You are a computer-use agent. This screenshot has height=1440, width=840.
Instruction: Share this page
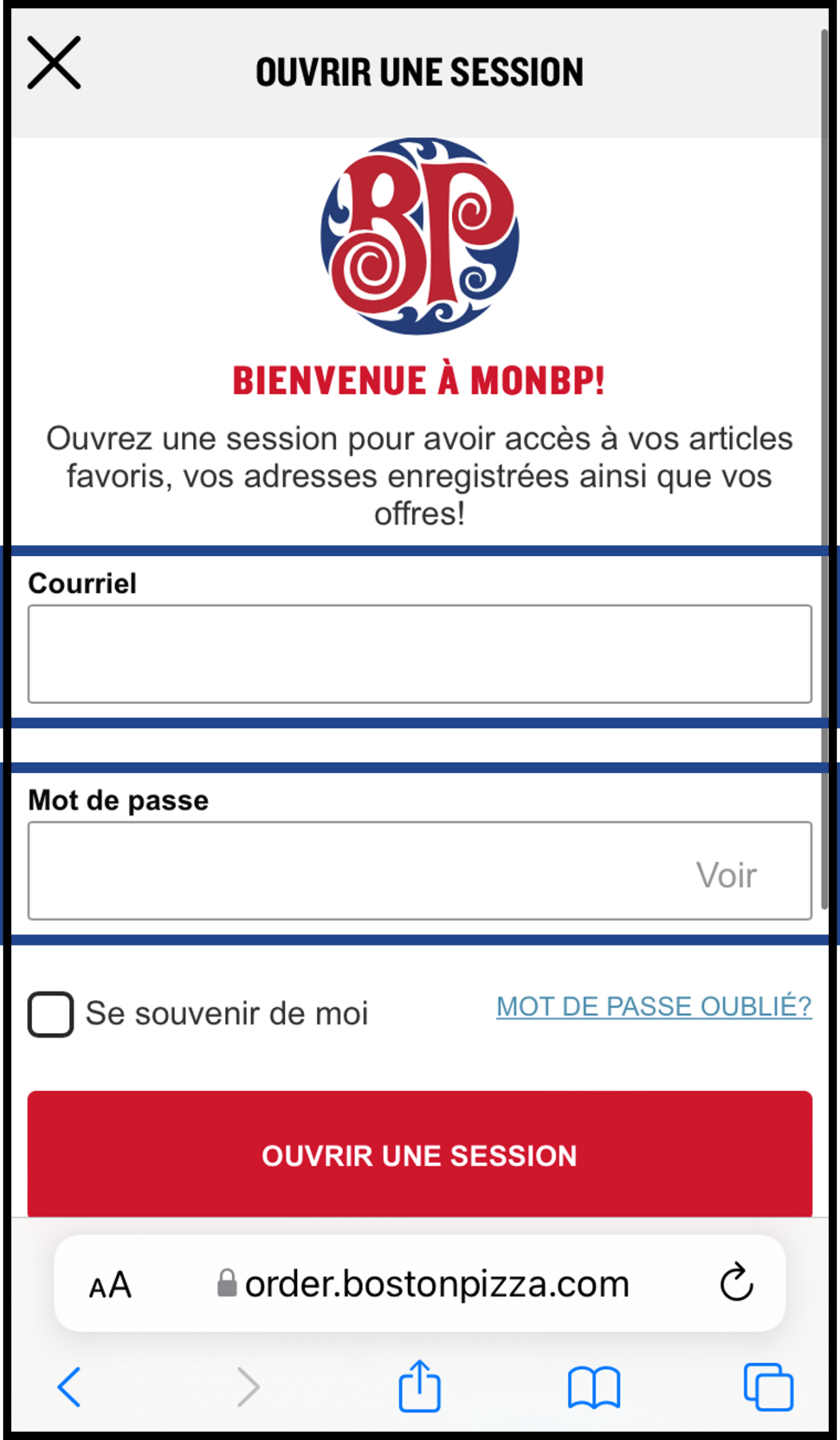coord(420,1385)
